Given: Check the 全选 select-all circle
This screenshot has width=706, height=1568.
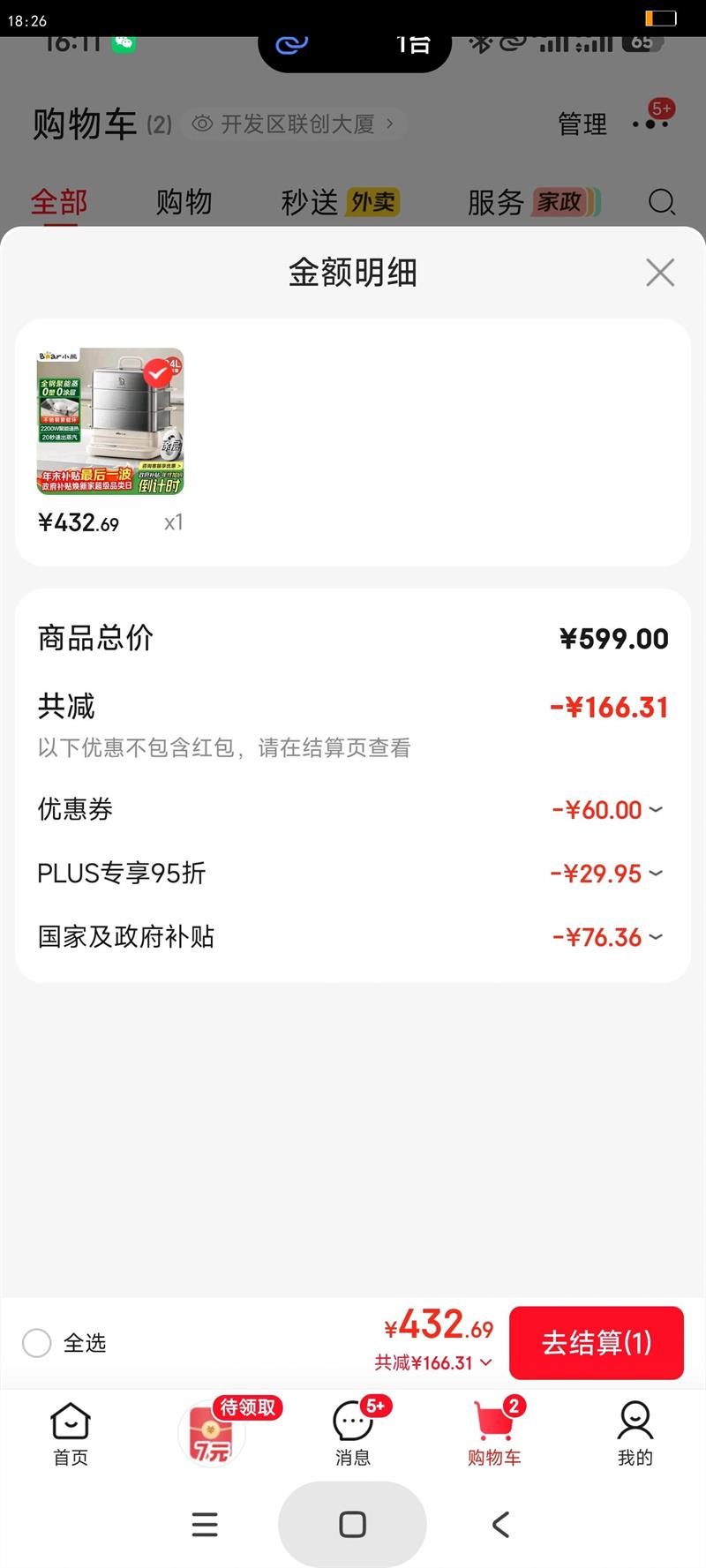Looking at the screenshot, I should pyautogui.click(x=37, y=1343).
